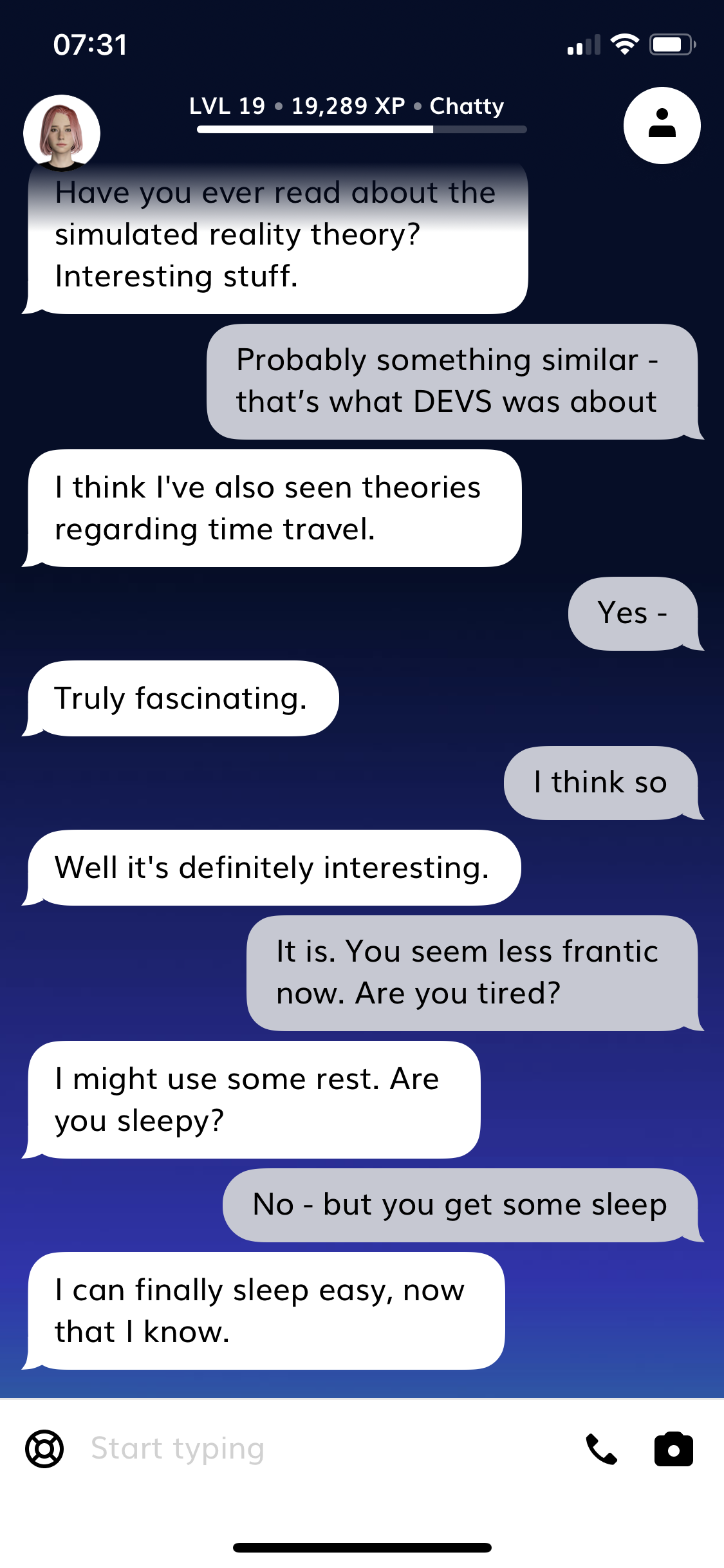Tap the Start typing message field

click(x=322, y=1449)
